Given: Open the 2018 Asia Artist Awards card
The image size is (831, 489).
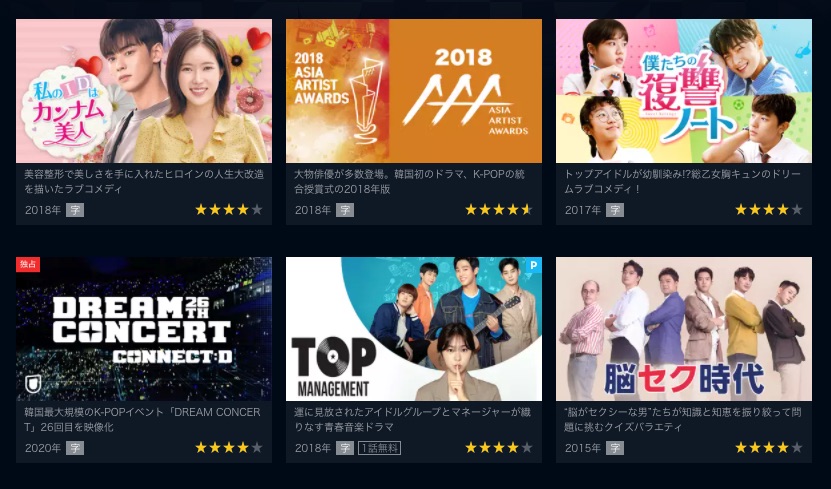Looking at the screenshot, I should point(413,92).
